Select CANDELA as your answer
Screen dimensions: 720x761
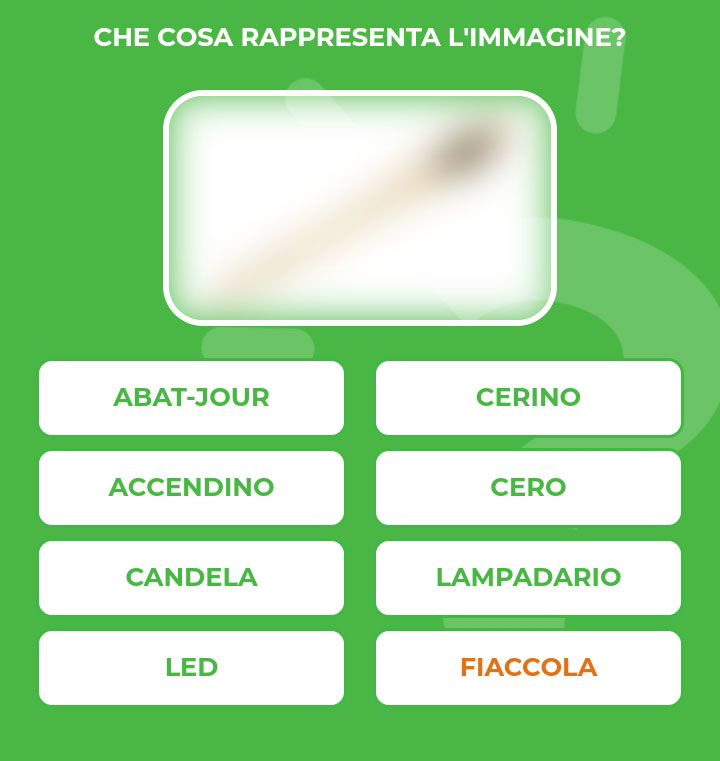pyautogui.click(x=191, y=577)
